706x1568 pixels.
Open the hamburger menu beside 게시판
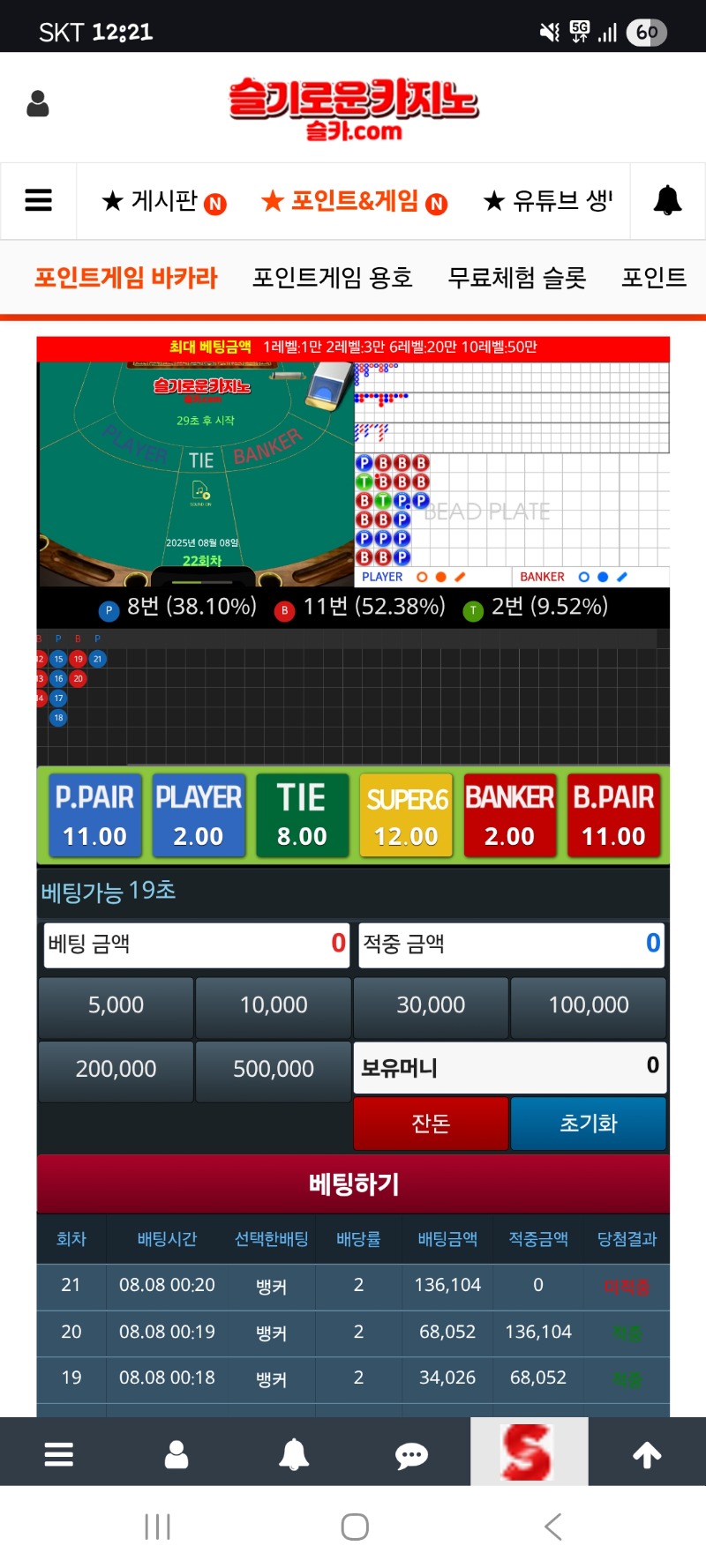(x=38, y=201)
